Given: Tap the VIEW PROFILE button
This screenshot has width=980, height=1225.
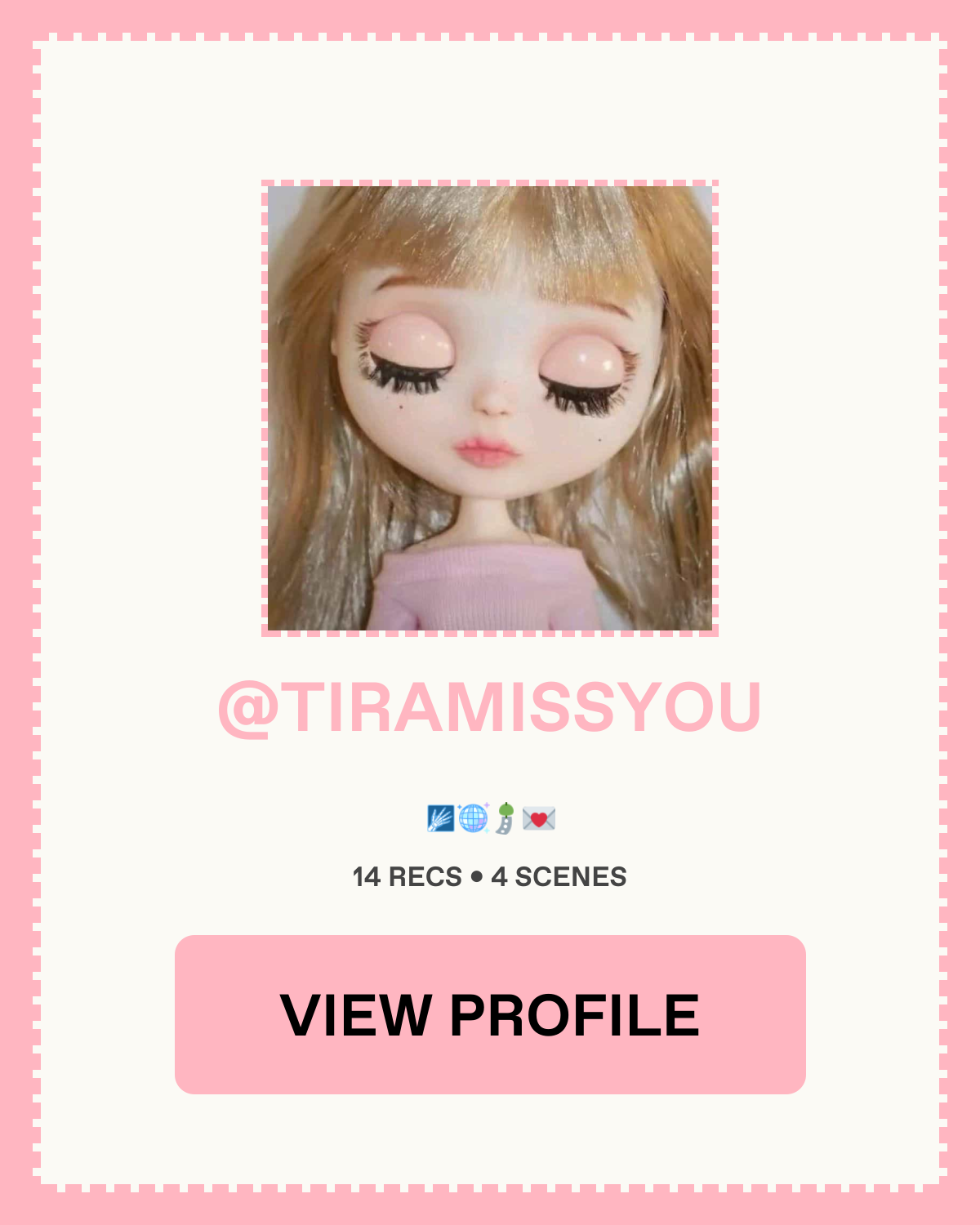Looking at the screenshot, I should tap(490, 1014).
